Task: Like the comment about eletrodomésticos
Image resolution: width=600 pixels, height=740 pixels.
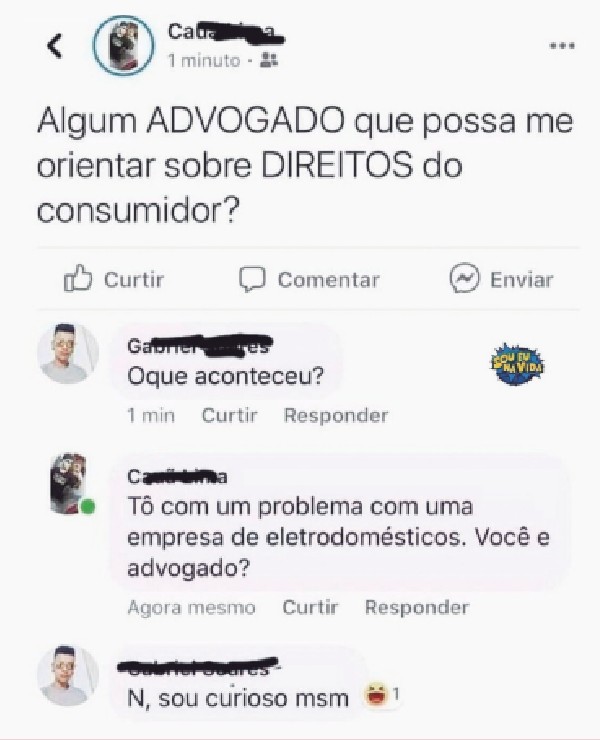Action: click(x=310, y=607)
